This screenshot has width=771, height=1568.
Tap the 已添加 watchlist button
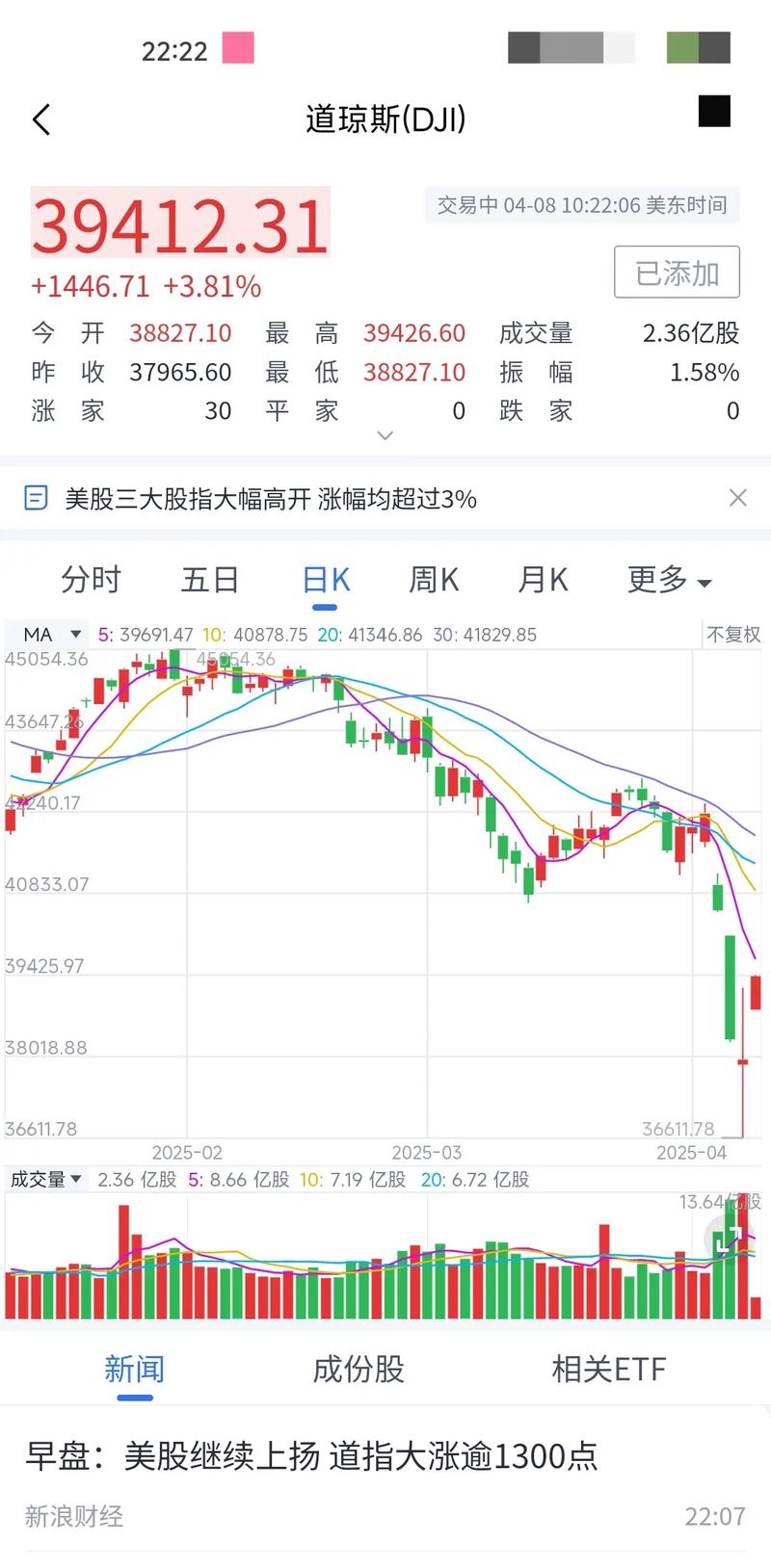[677, 273]
